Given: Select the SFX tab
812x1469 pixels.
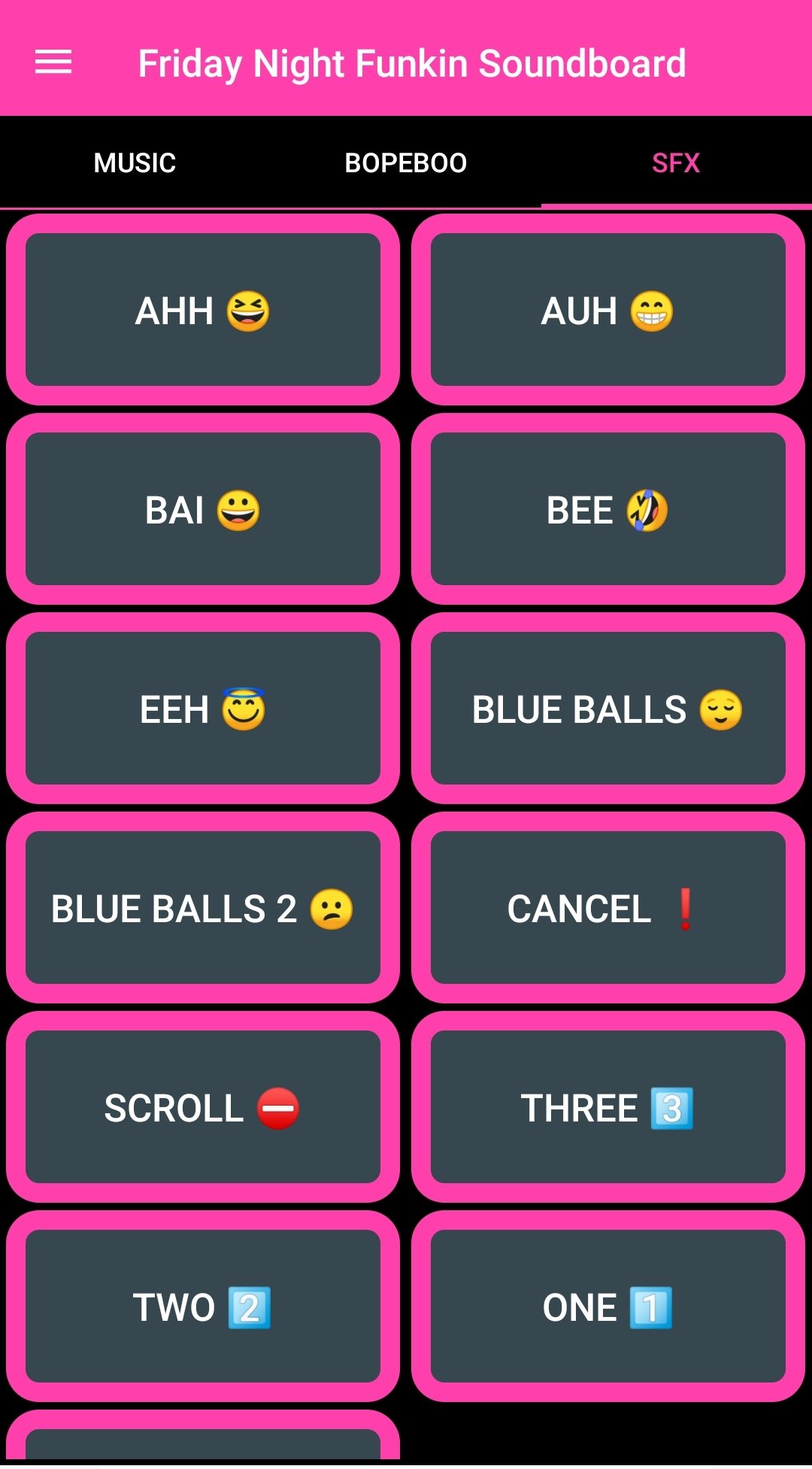Looking at the screenshot, I should click(x=676, y=162).
